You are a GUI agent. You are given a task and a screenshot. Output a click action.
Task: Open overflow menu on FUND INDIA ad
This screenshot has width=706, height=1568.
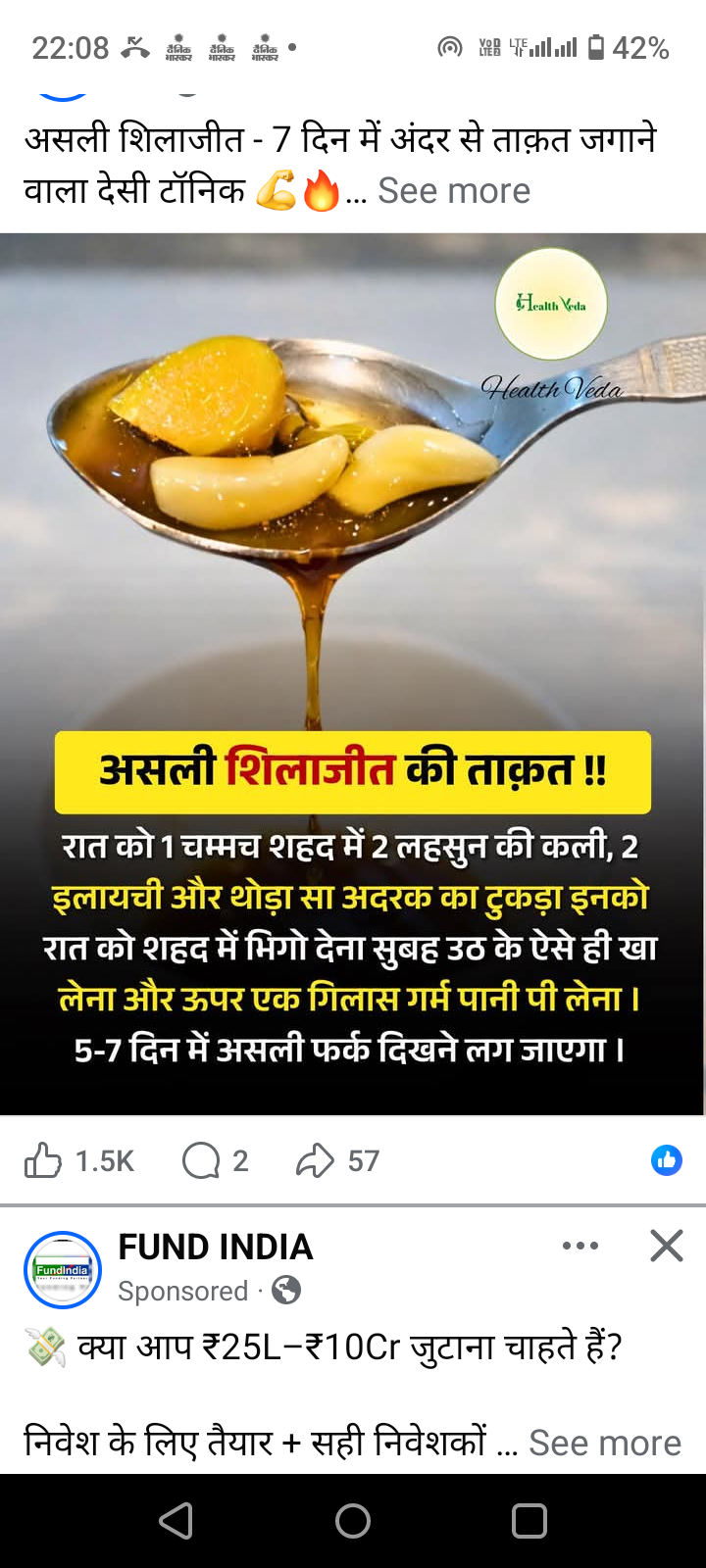click(580, 1246)
